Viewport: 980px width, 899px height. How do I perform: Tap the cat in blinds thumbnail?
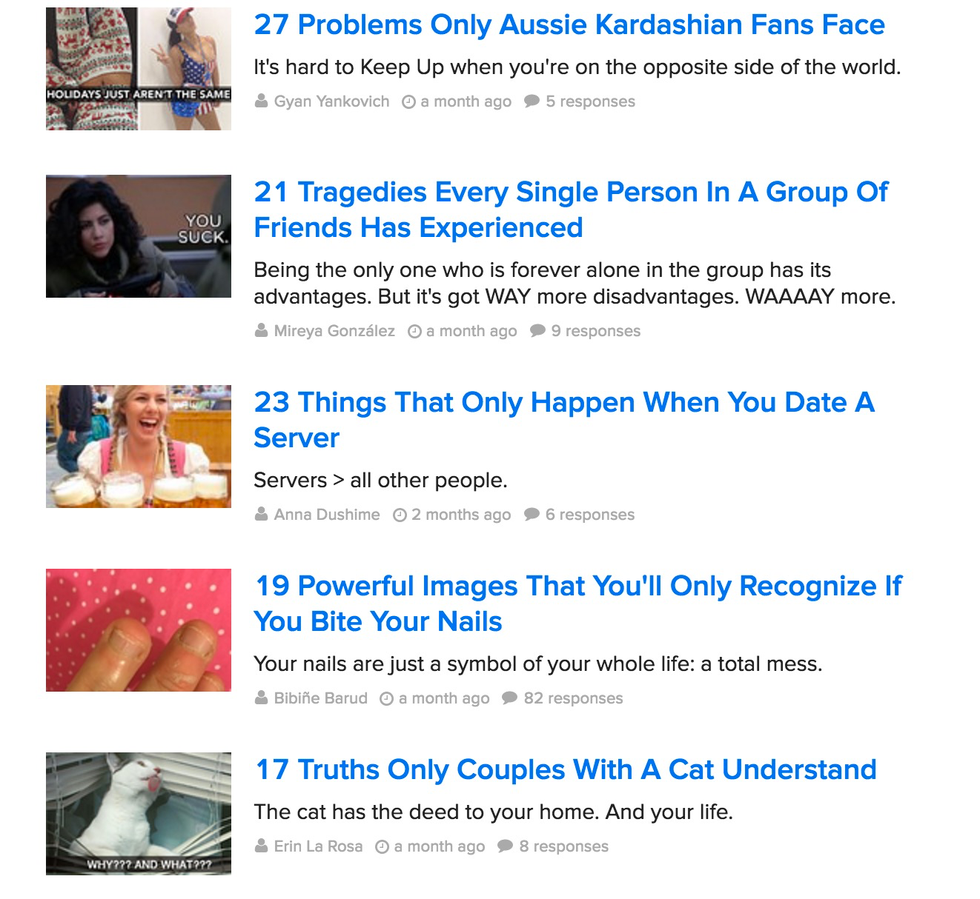(x=138, y=814)
